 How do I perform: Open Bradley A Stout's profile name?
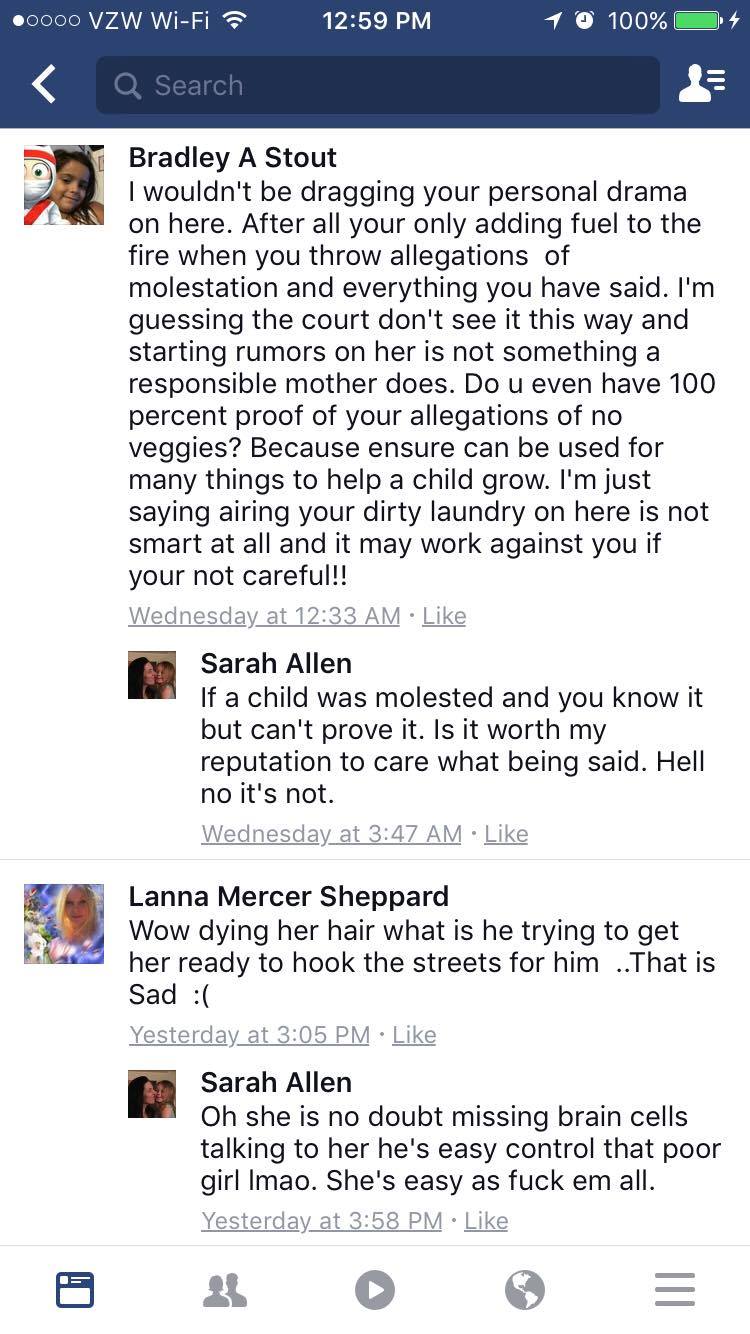(x=233, y=157)
